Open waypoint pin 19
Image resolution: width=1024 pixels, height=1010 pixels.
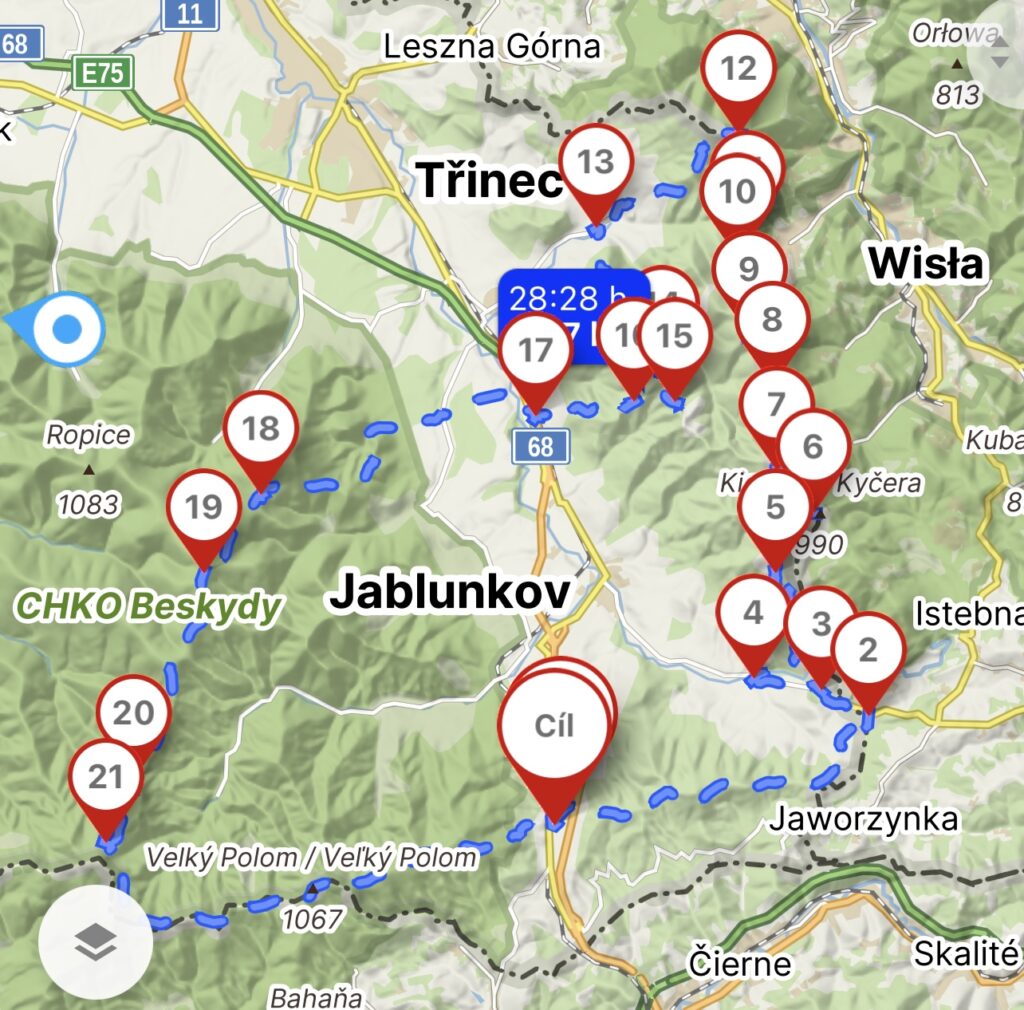(204, 507)
